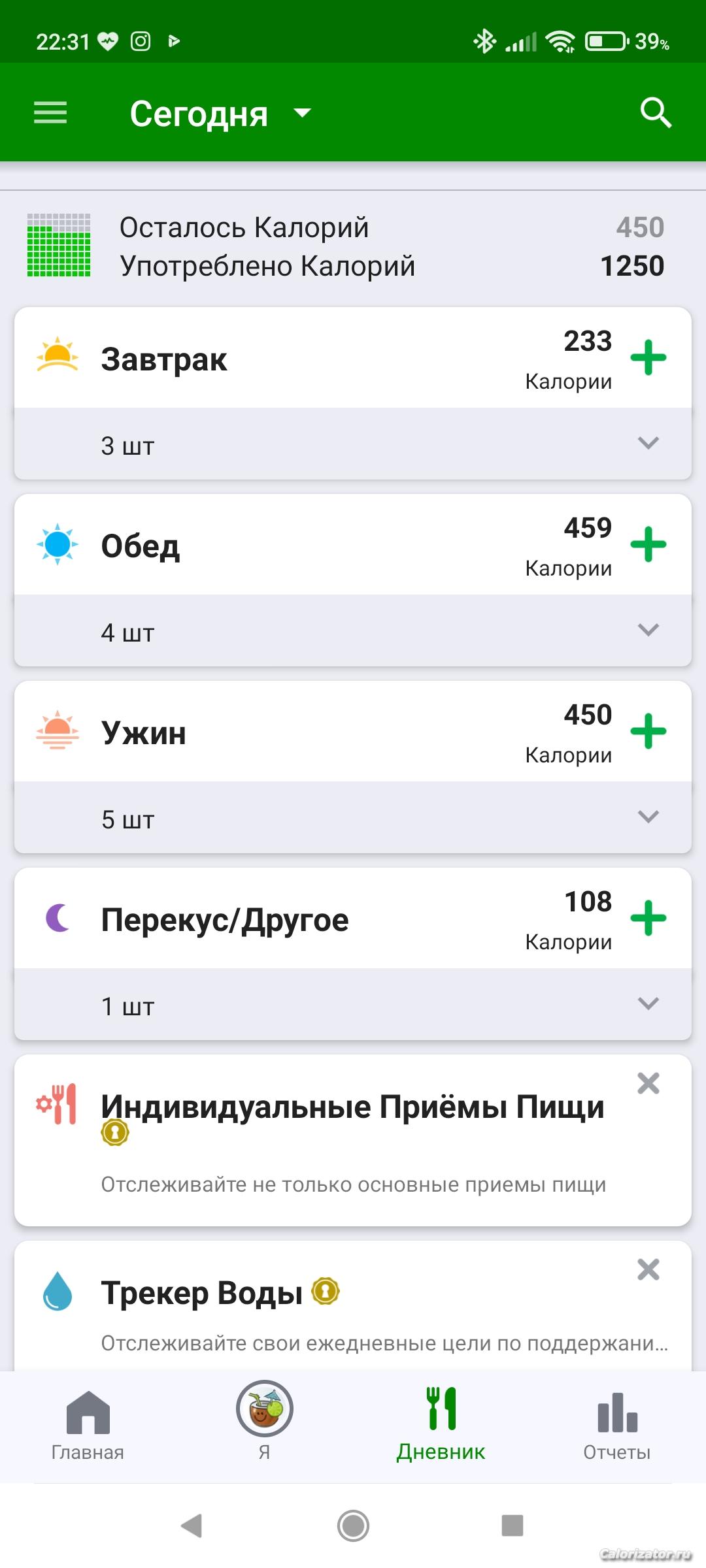Dismiss the Трекер Воды card
The width and height of the screenshot is (706, 1568).
click(x=648, y=1270)
